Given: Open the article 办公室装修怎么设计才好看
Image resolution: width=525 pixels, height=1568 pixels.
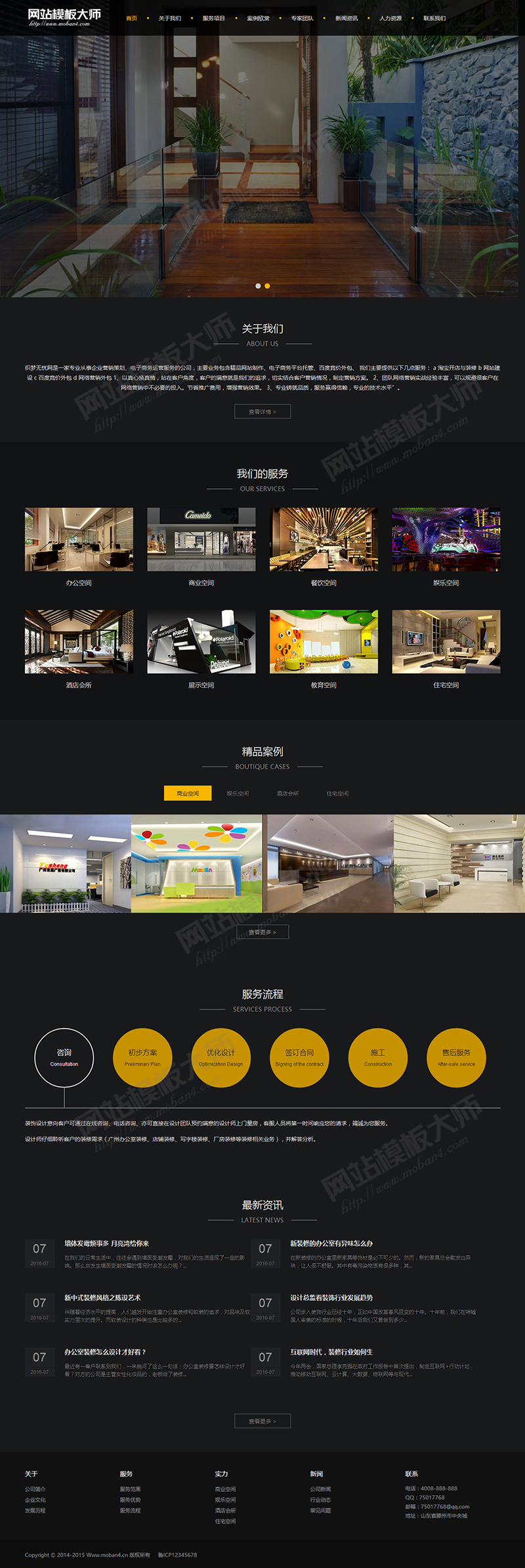Looking at the screenshot, I should pos(105,1352).
